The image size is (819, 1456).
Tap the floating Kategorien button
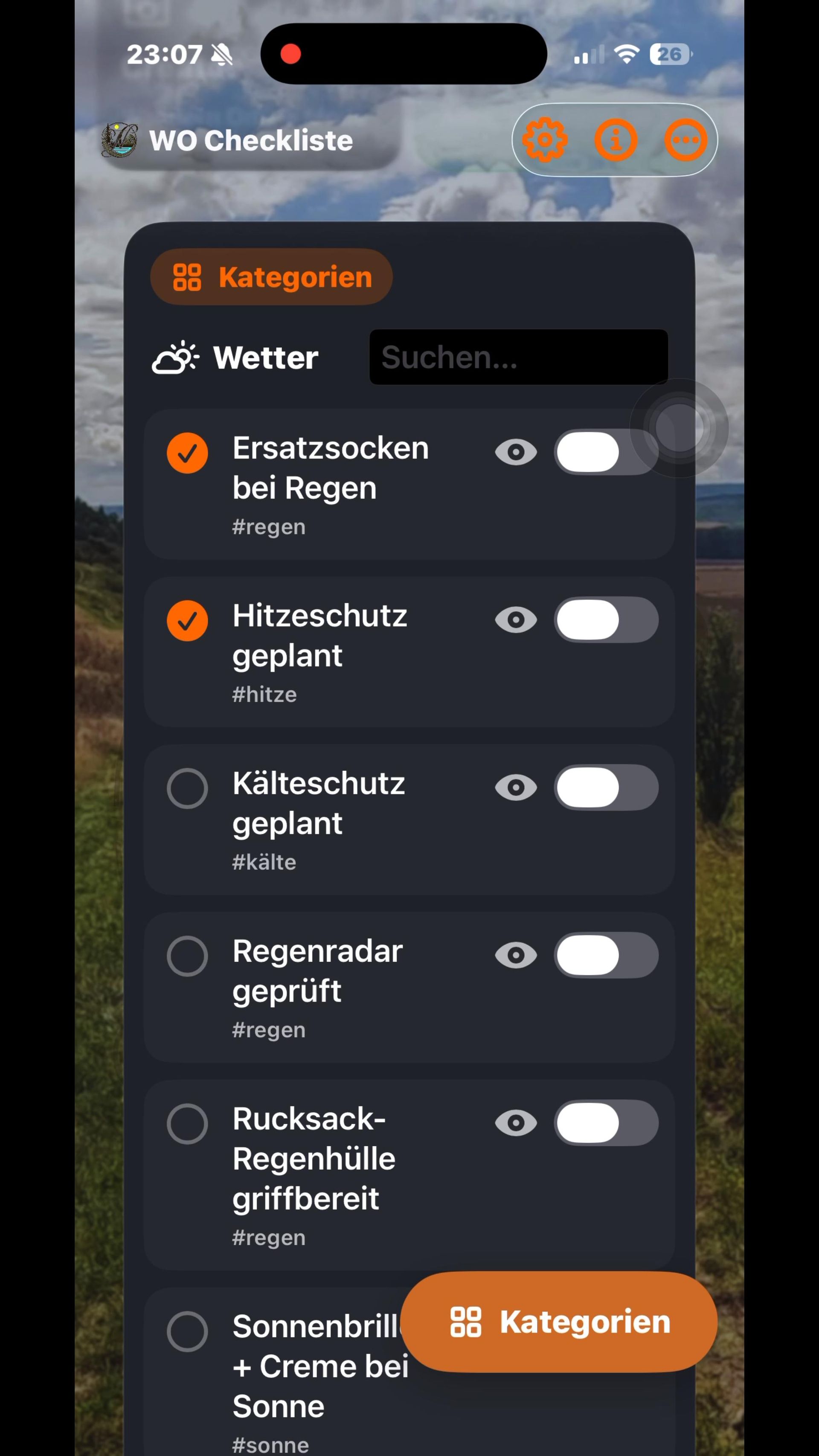coord(558,1322)
